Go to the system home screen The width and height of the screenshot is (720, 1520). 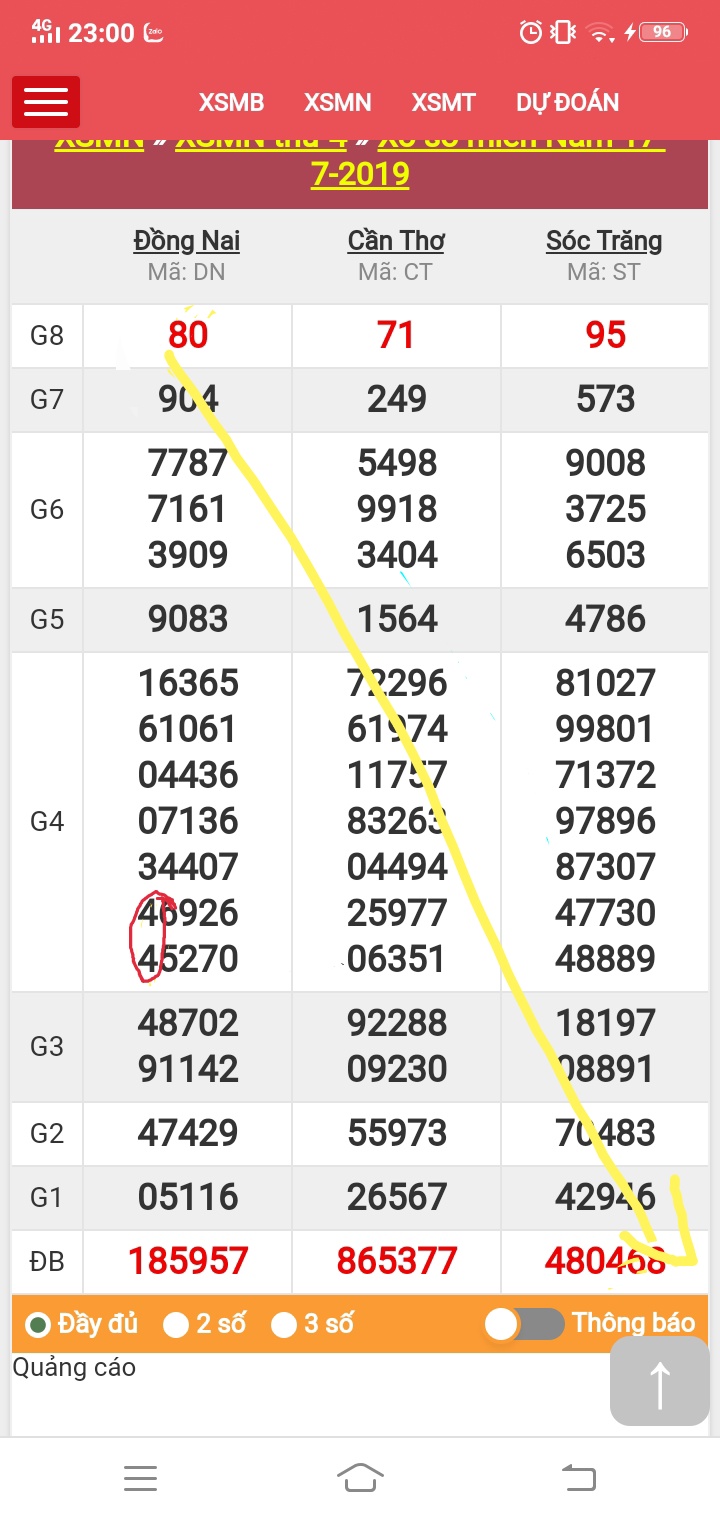(x=360, y=1477)
